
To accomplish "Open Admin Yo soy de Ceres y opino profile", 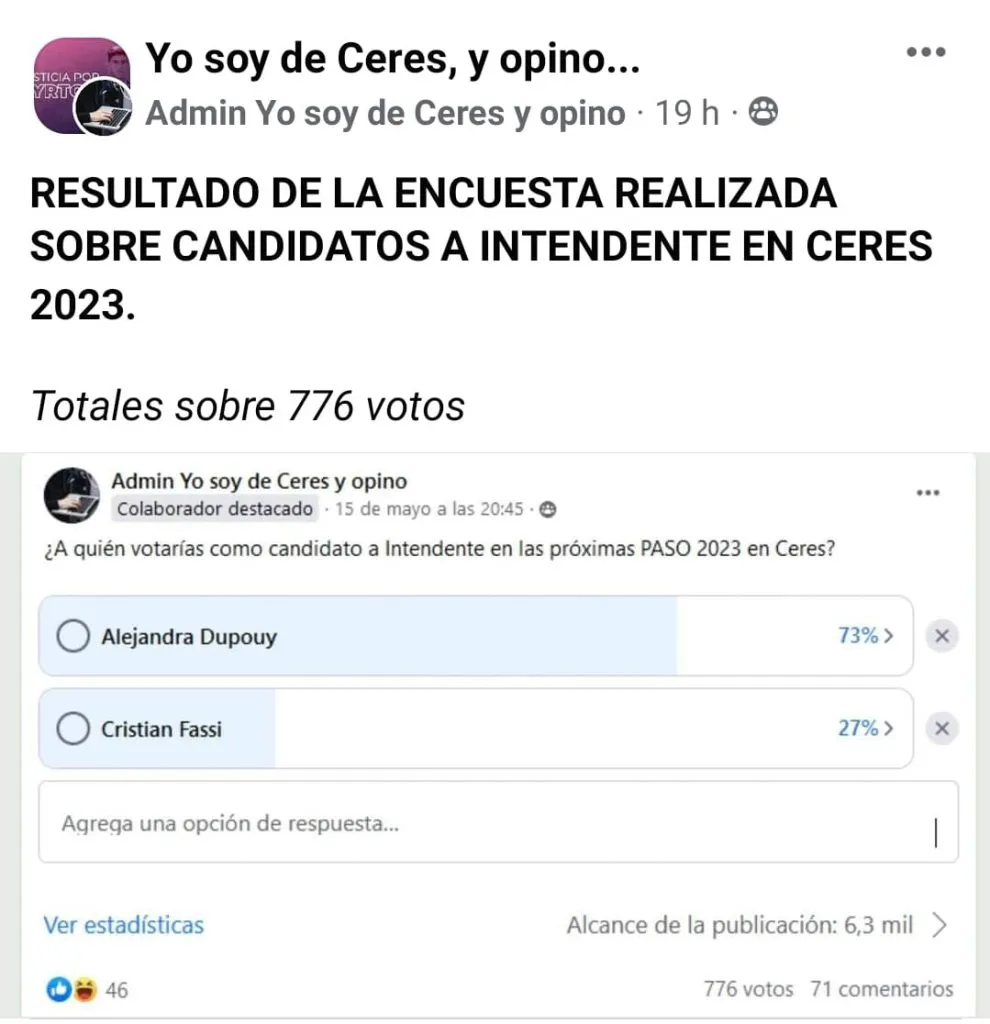I will tap(385, 114).
